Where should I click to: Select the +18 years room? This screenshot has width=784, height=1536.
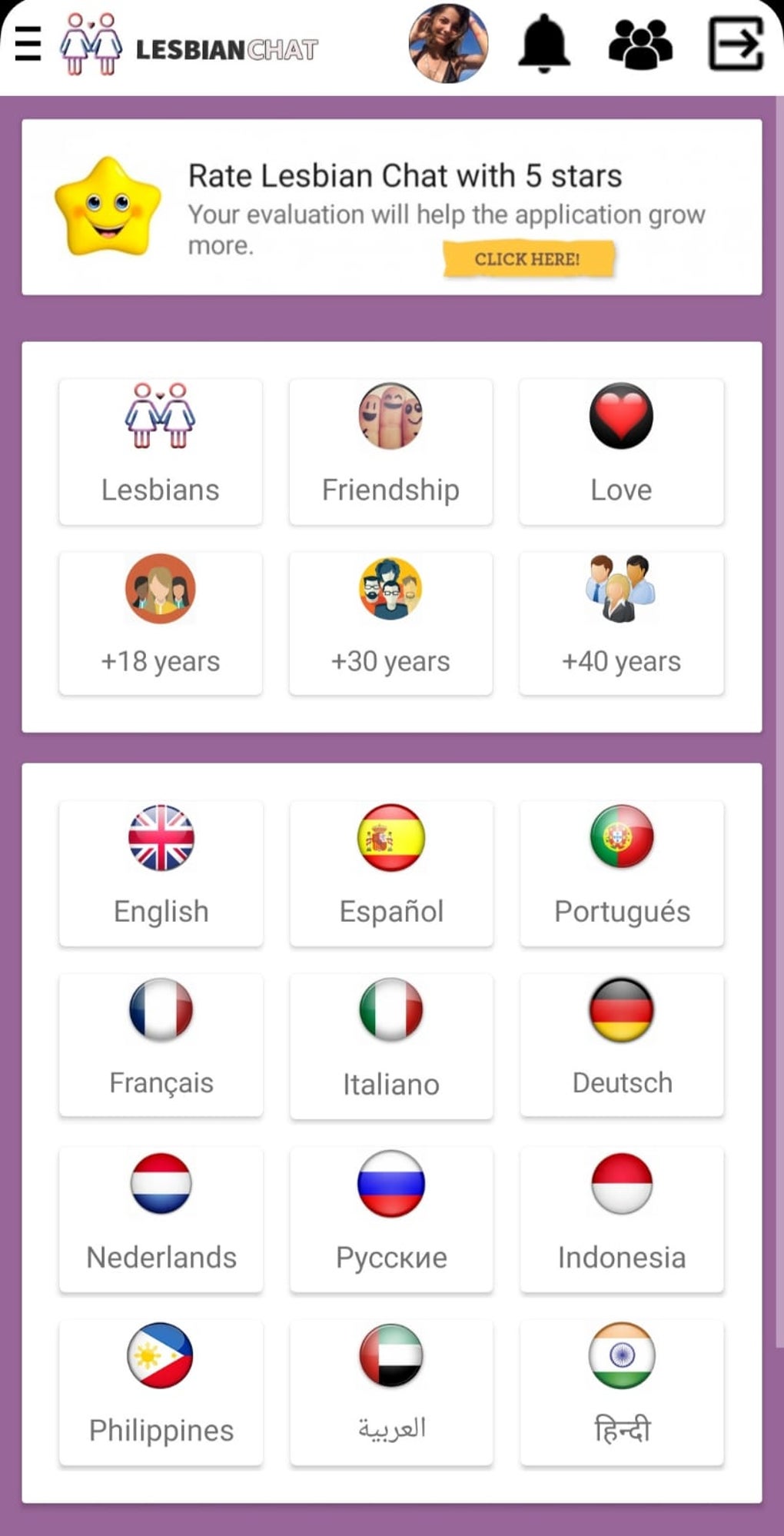161,623
